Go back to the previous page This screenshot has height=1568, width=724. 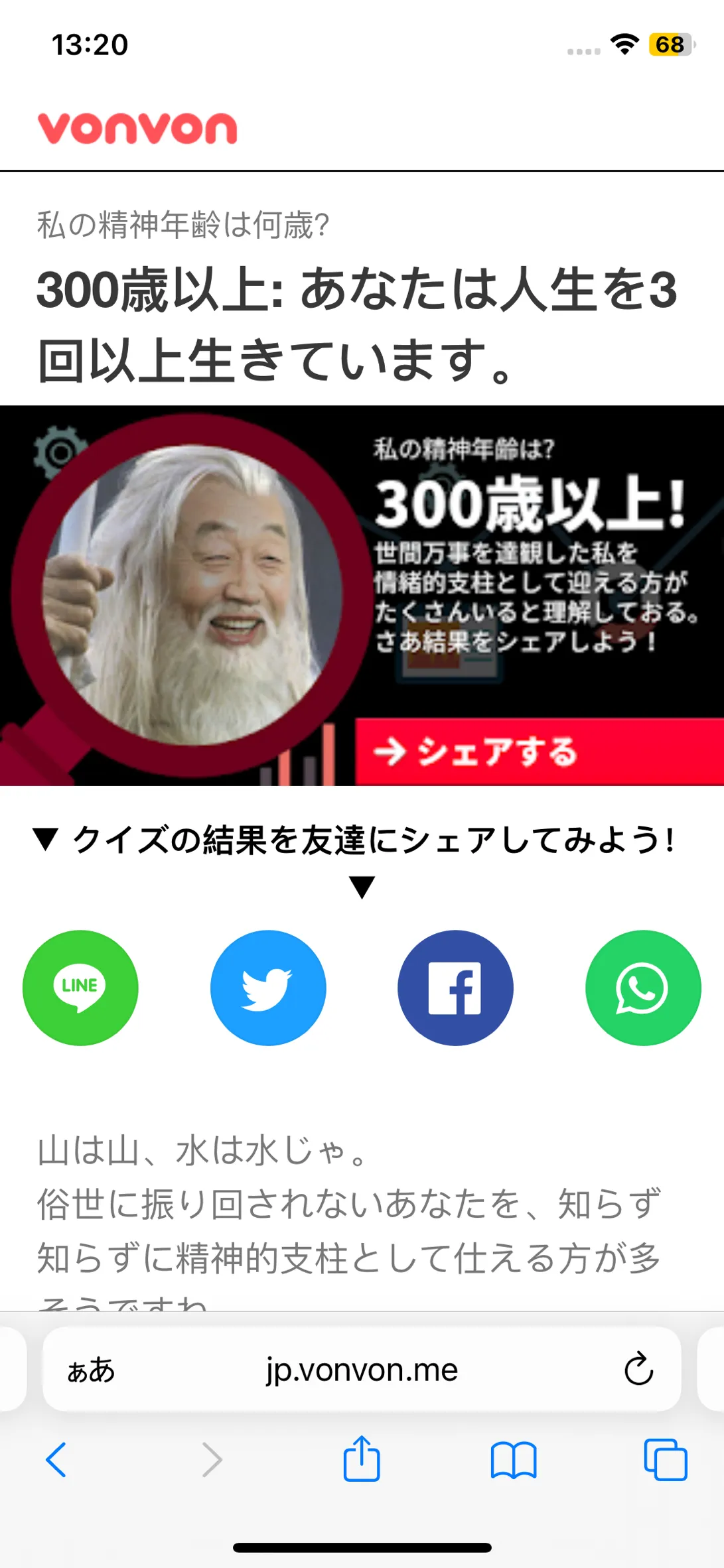pos(56,1459)
